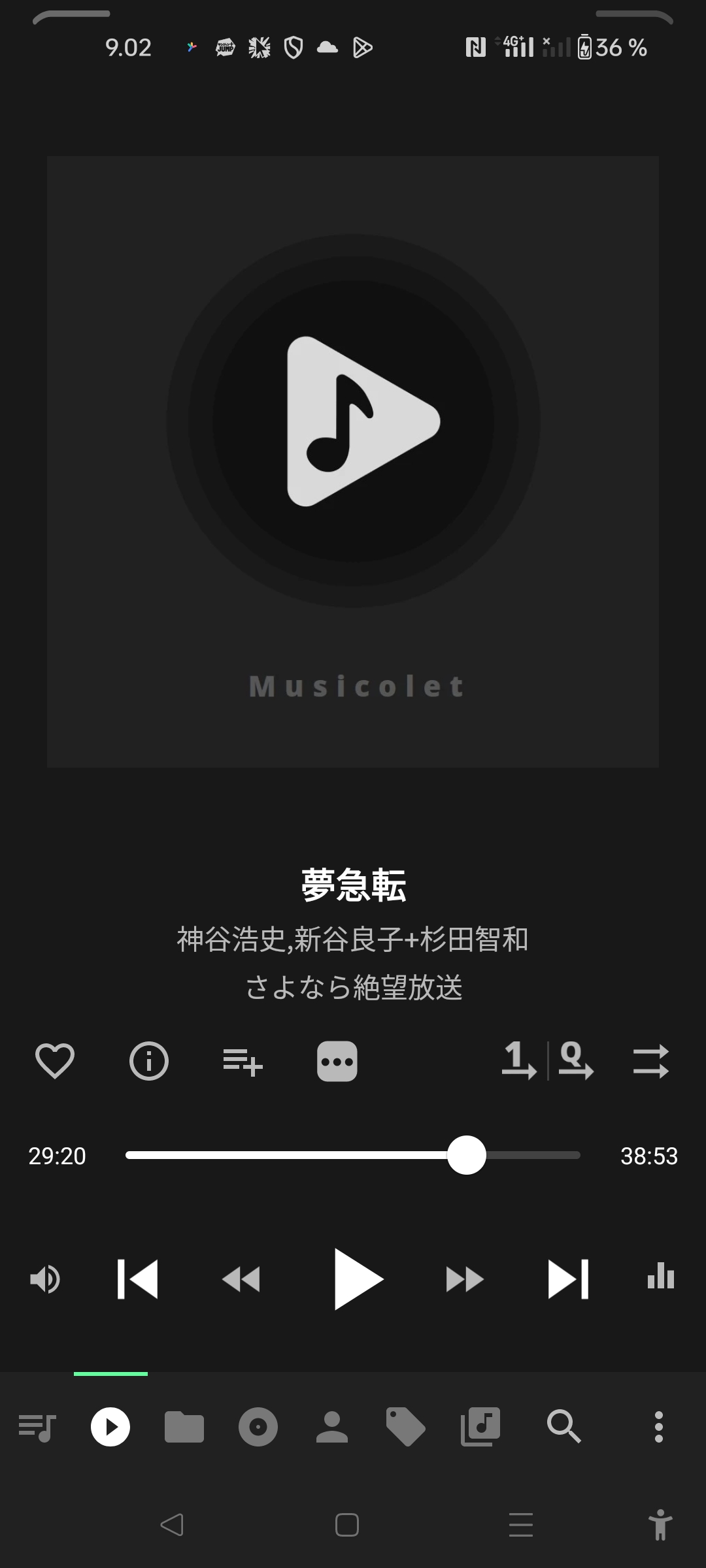Open the bottom bar overflow menu
This screenshot has width=706, height=1568.
point(659,1427)
